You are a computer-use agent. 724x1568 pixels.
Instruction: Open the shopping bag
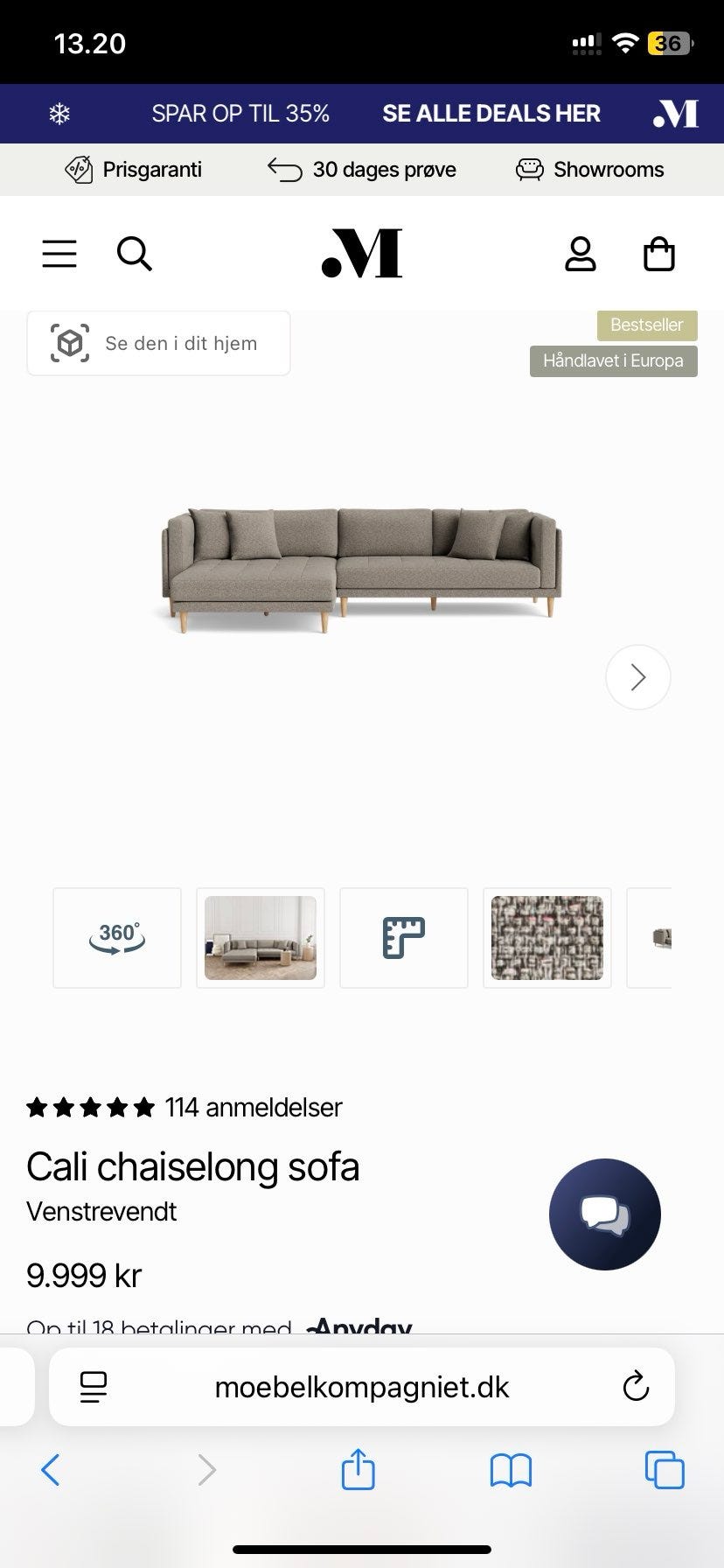(658, 254)
